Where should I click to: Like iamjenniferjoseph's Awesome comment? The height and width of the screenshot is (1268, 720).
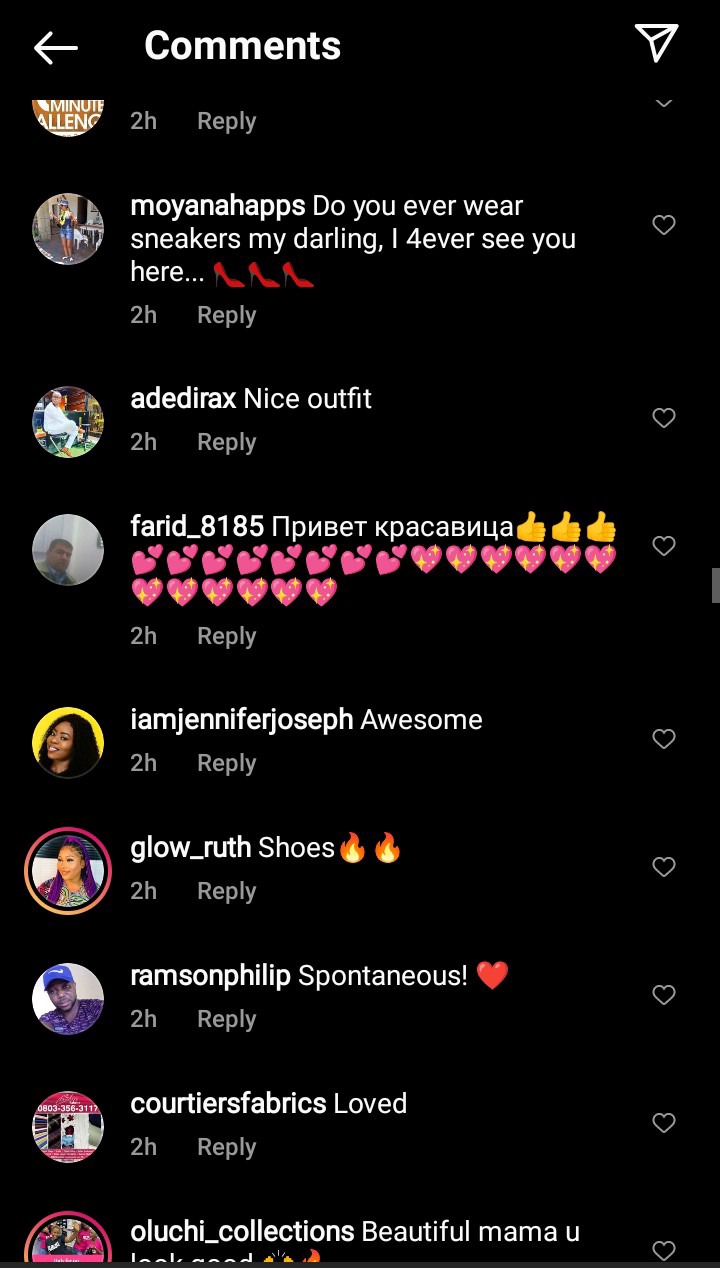(x=664, y=739)
